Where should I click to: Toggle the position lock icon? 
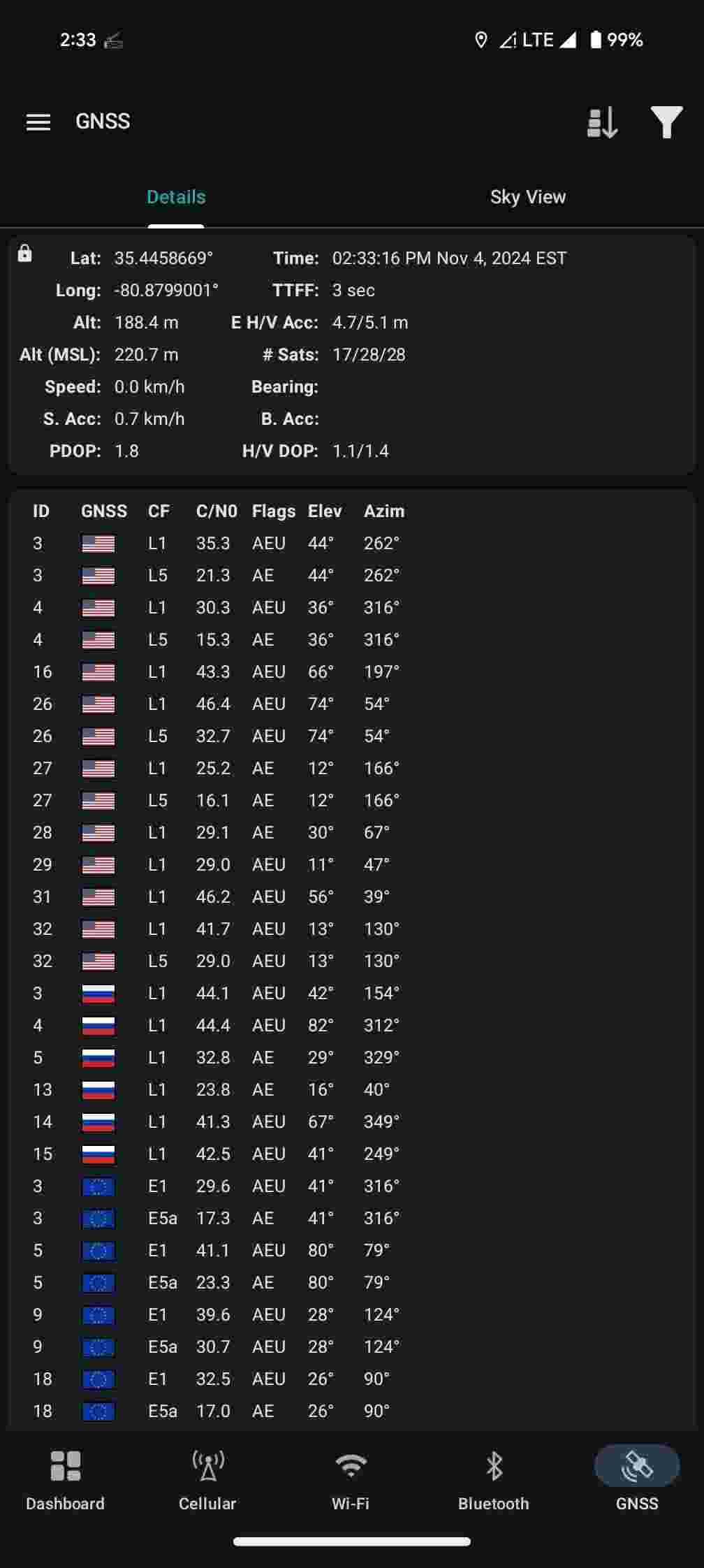(25, 254)
